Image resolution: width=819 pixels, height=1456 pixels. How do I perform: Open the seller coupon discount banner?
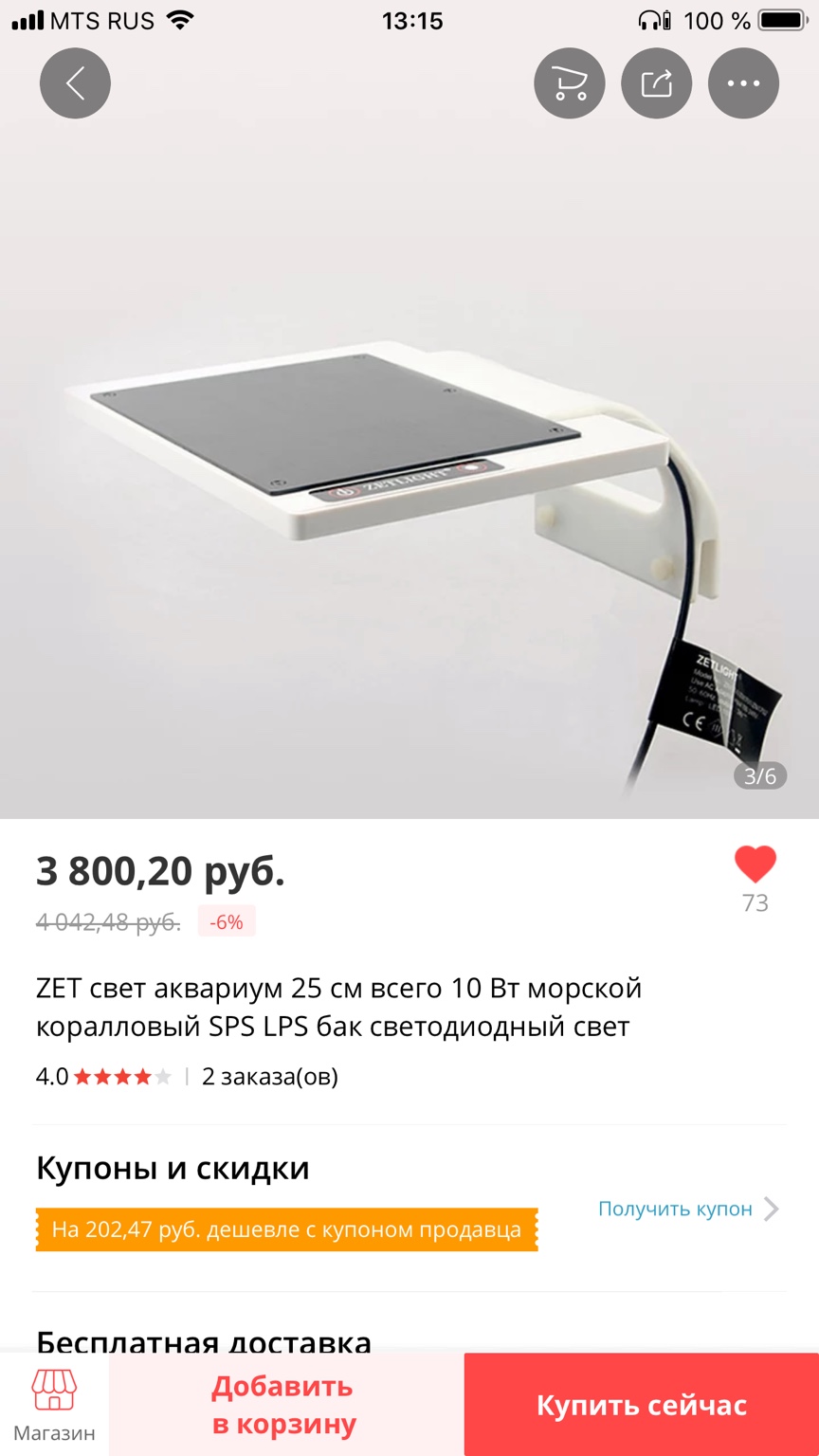pyautogui.click(x=286, y=1229)
